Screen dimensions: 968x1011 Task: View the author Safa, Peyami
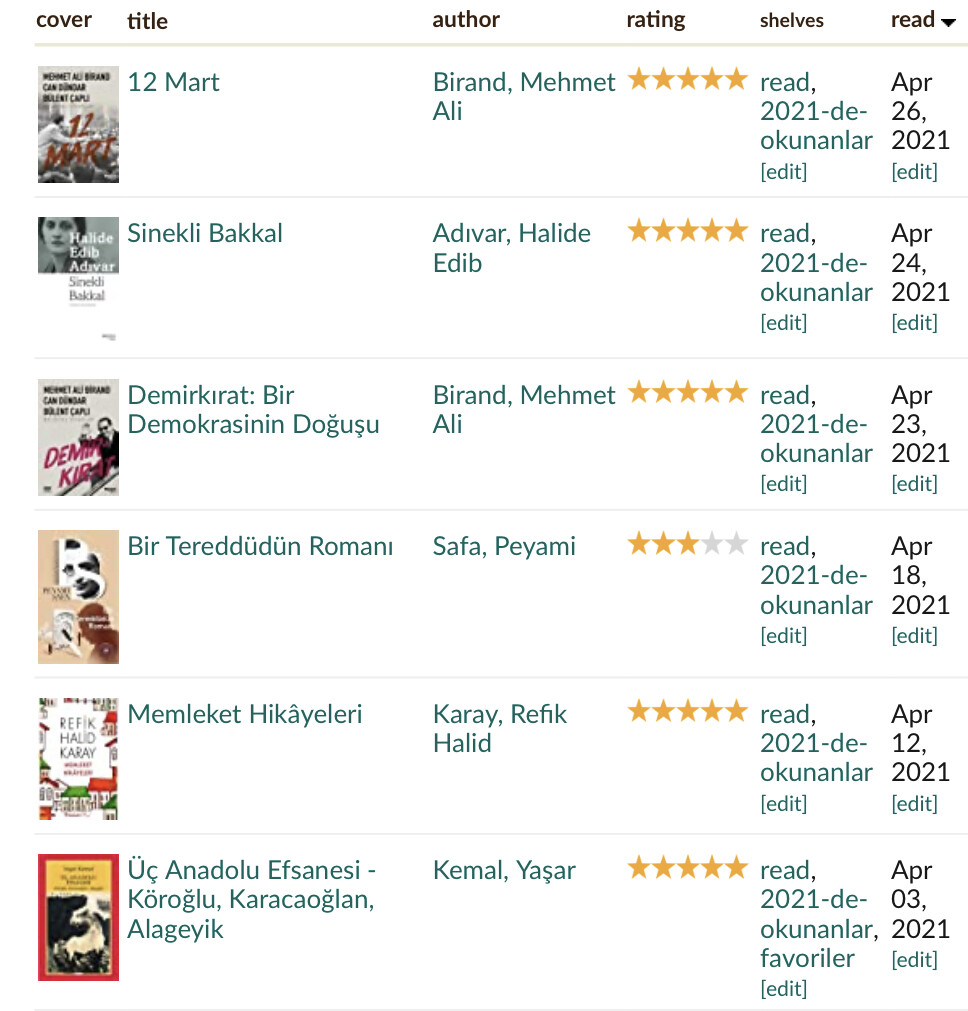pyautogui.click(x=504, y=546)
